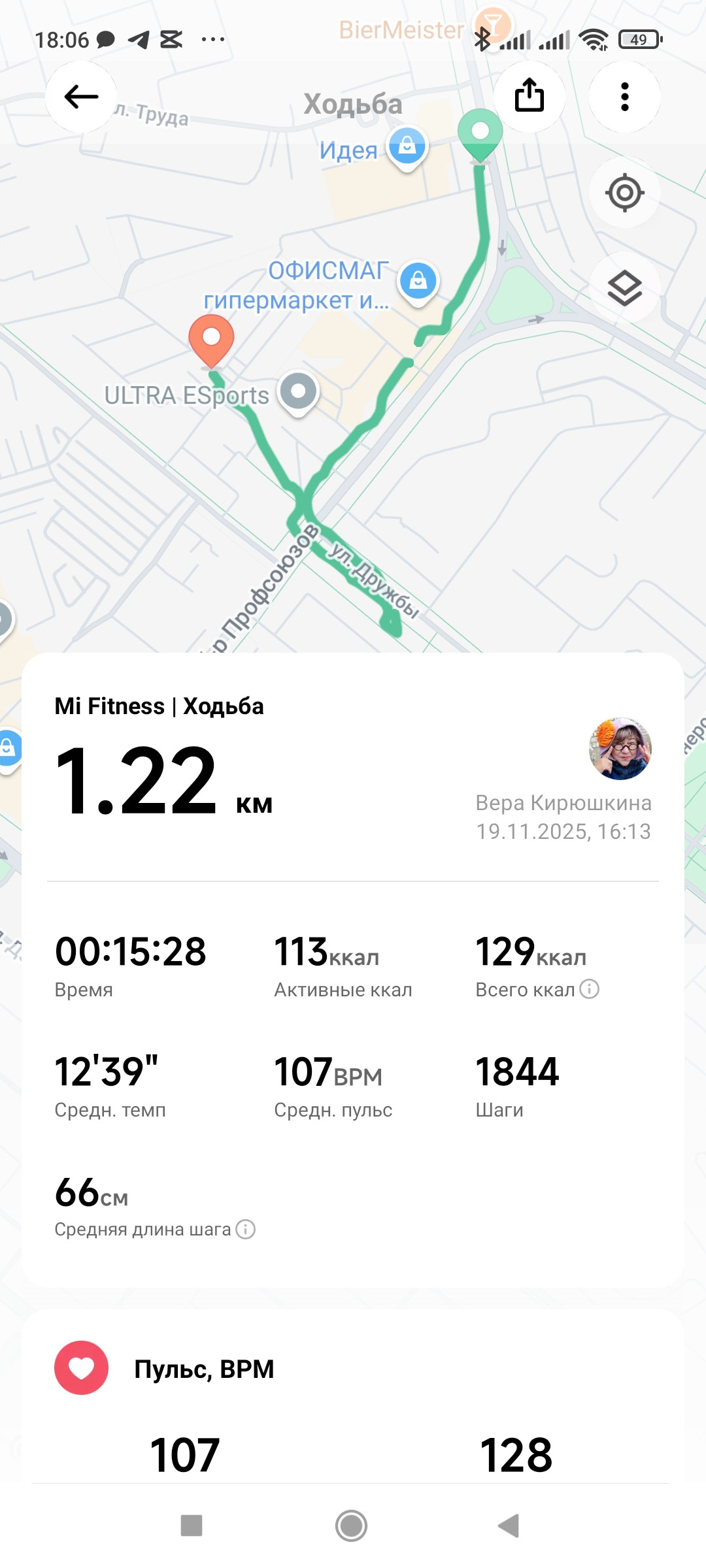Open the three-dot overflow menu
Viewport: 706px width, 1568px height.
(x=624, y=97)
